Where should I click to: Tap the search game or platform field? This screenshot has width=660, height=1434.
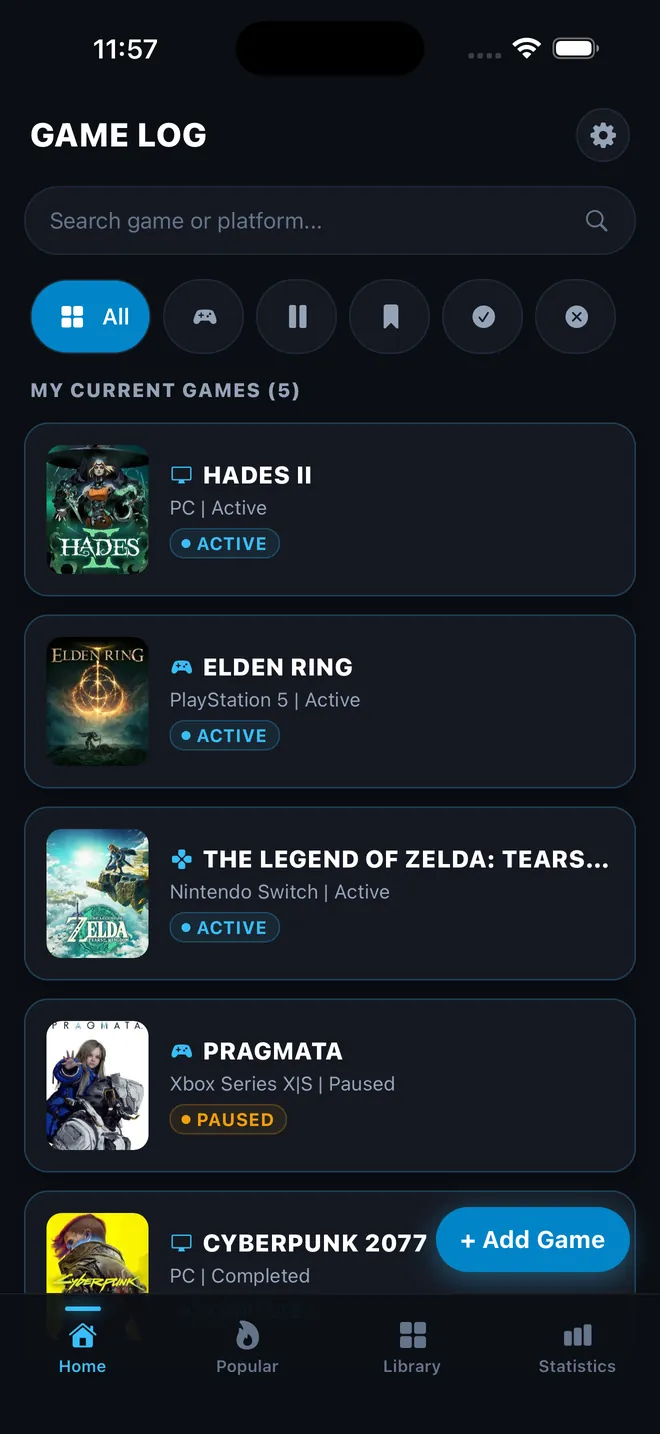330,220
